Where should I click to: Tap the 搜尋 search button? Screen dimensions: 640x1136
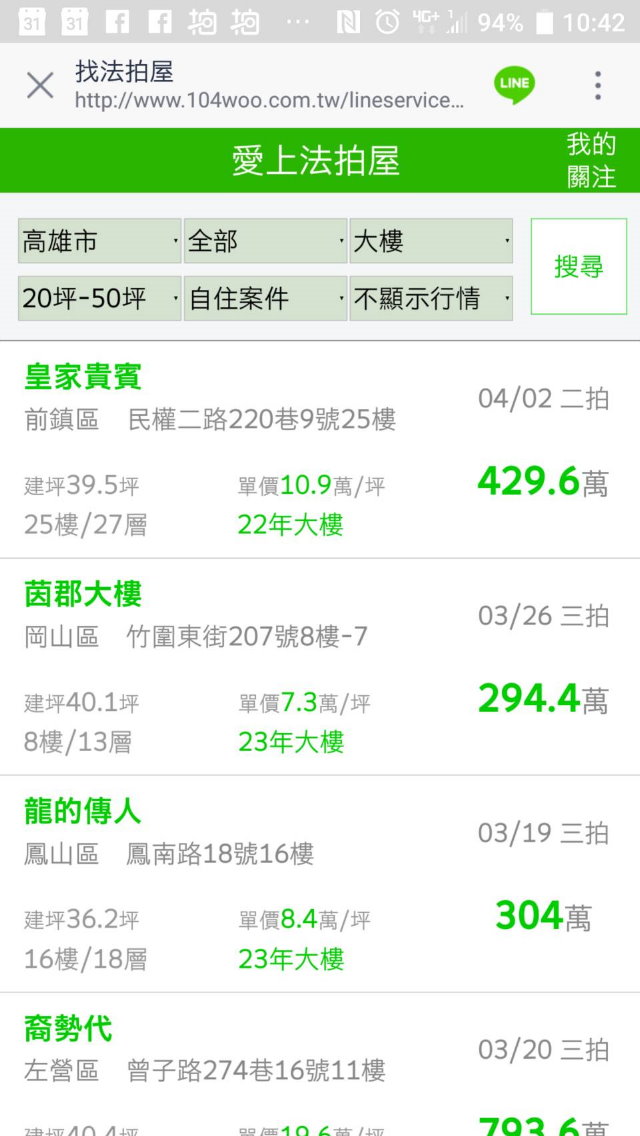pos(578,266)
